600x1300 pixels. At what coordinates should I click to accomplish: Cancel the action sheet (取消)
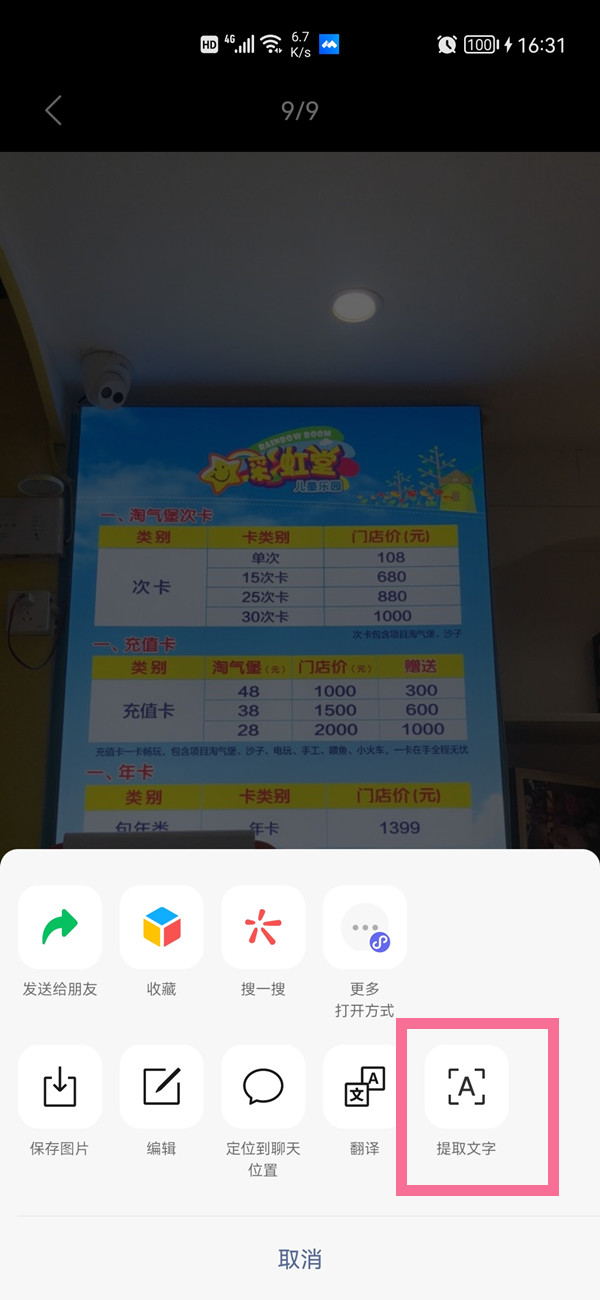tap(300, 1259)
